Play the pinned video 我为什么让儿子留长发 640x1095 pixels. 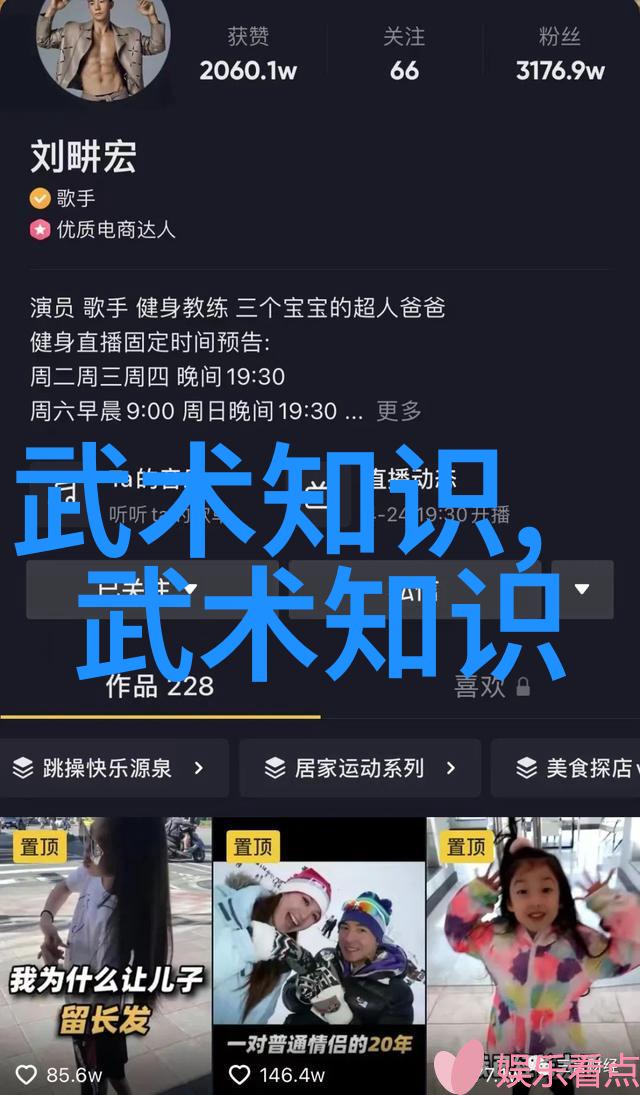(x=105, y=950)
